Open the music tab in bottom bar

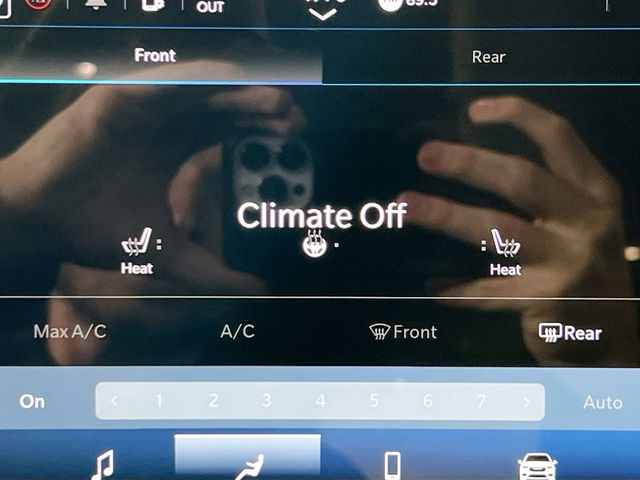[103, 464]
